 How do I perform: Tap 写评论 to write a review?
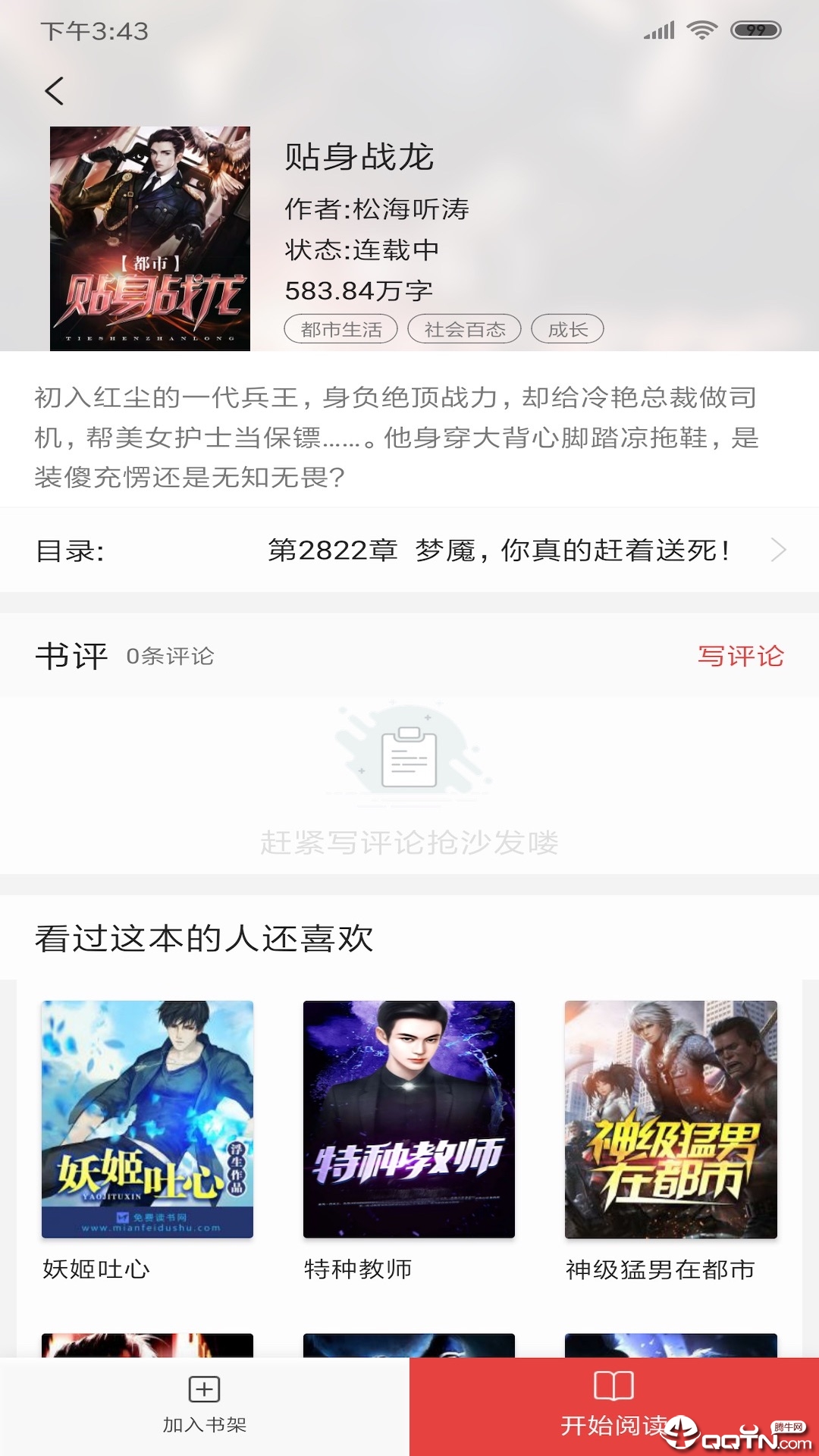click(x=740, y=656)
